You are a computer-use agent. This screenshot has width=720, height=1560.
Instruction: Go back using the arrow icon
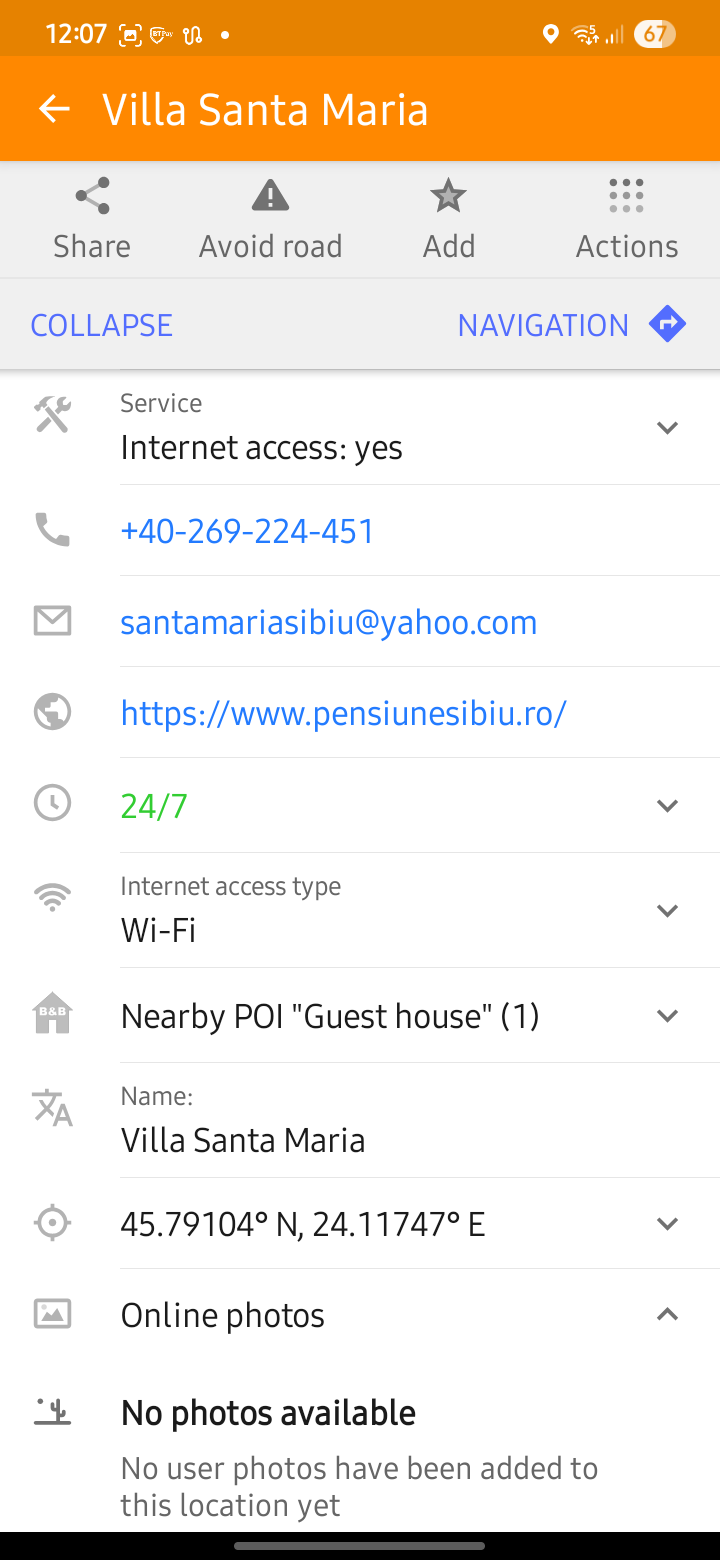(x=54, y=109)
